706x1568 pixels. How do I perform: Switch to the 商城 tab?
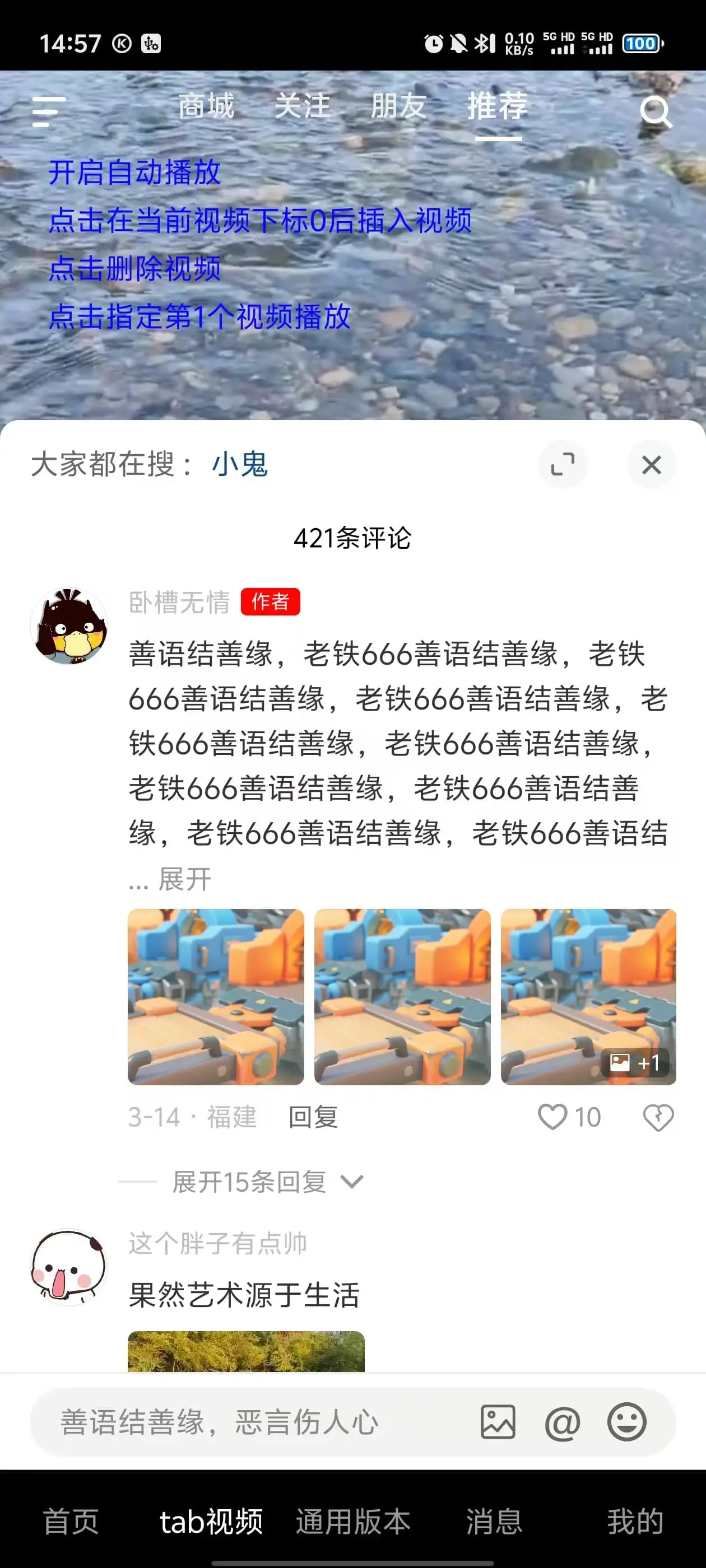tap(206, 106)
